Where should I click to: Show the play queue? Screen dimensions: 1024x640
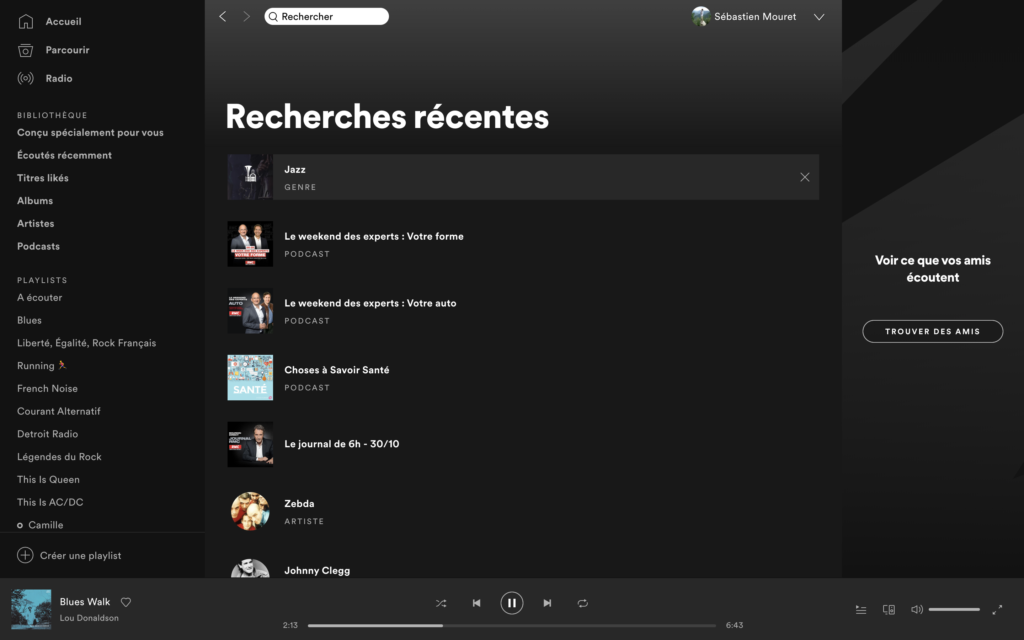tap(861, 609)
